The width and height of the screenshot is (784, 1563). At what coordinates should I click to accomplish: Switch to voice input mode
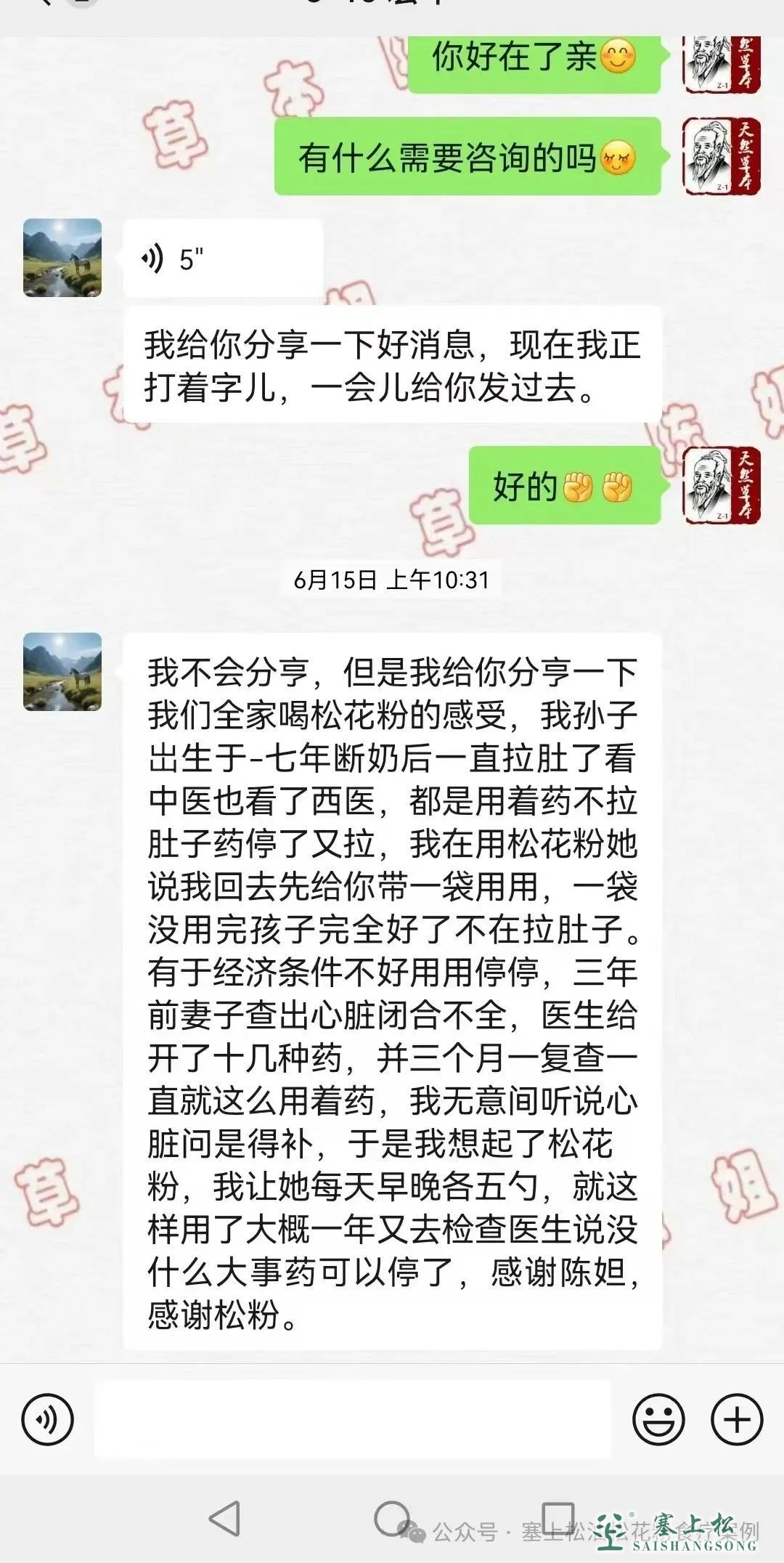[48, 1419]
